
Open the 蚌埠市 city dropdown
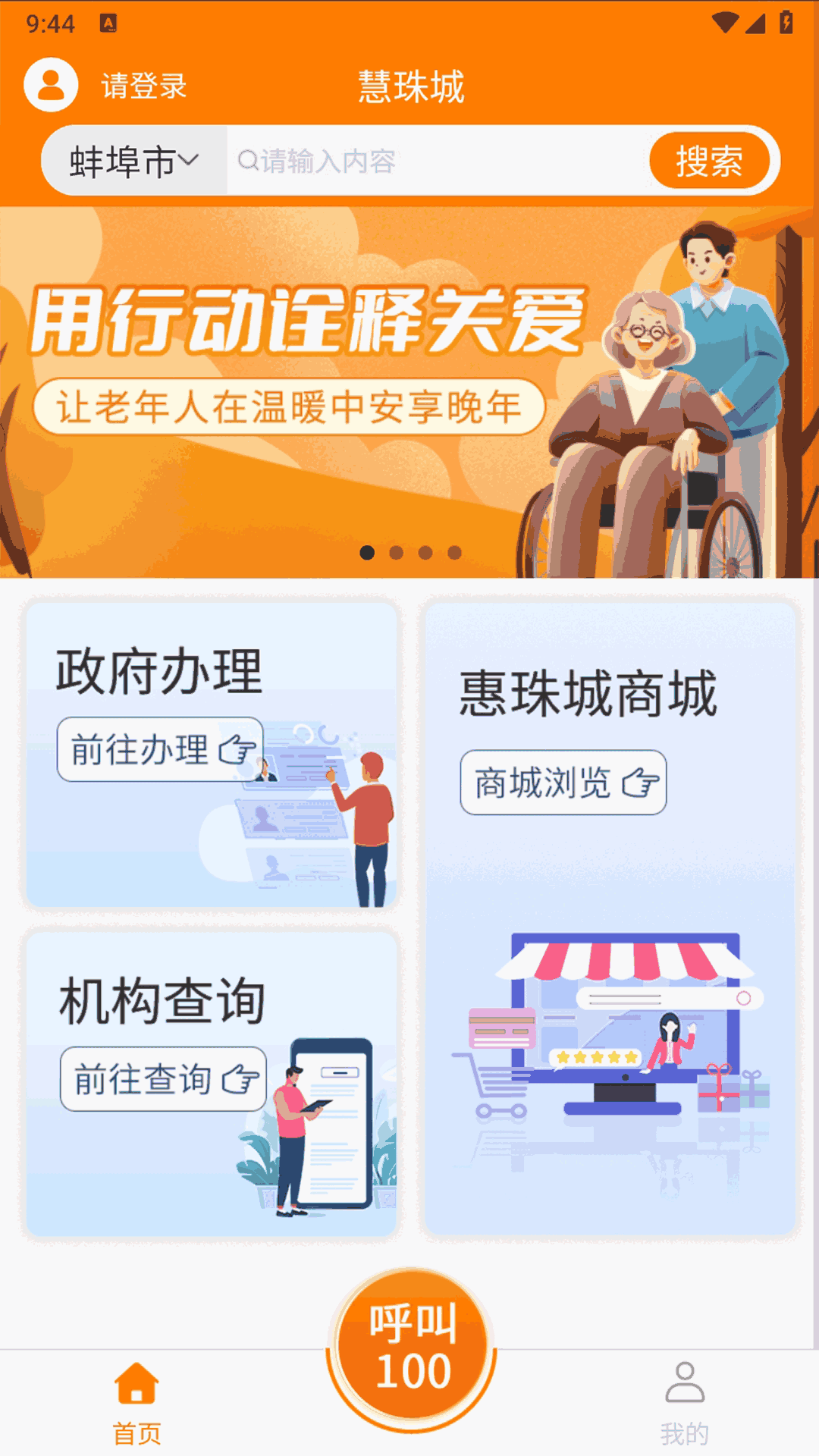pos(134,161)
